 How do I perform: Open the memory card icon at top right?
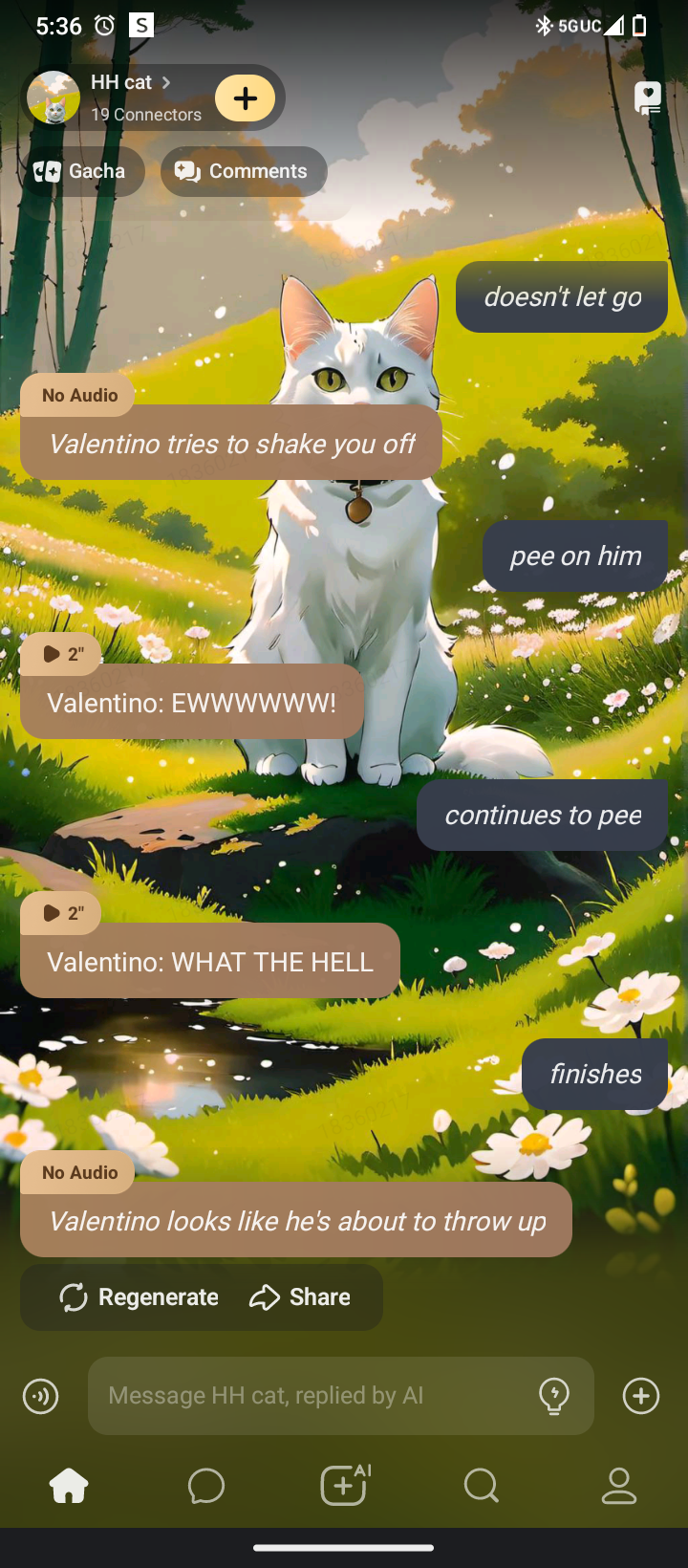[x=648, y=98]
